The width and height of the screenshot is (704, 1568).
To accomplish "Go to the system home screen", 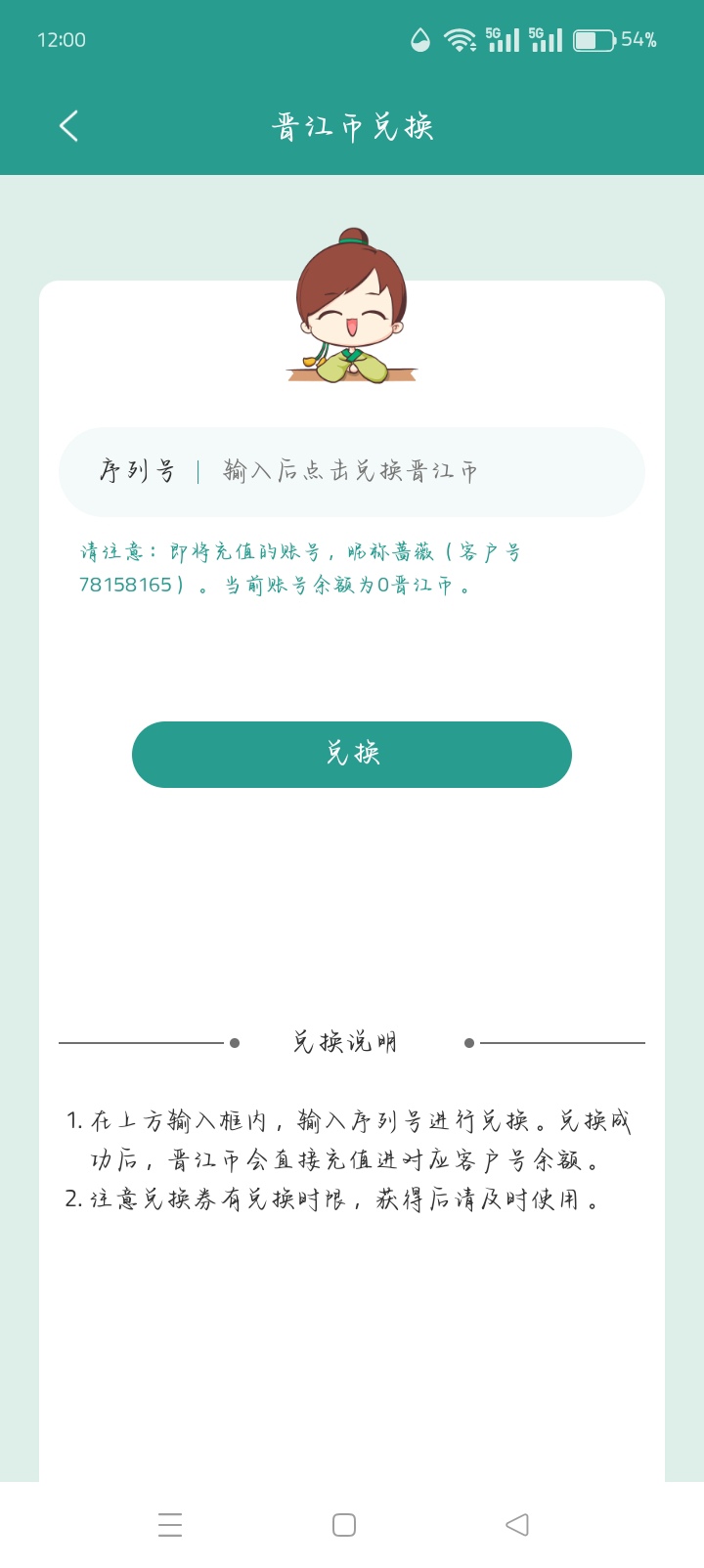I will (x=344, y=1525).
